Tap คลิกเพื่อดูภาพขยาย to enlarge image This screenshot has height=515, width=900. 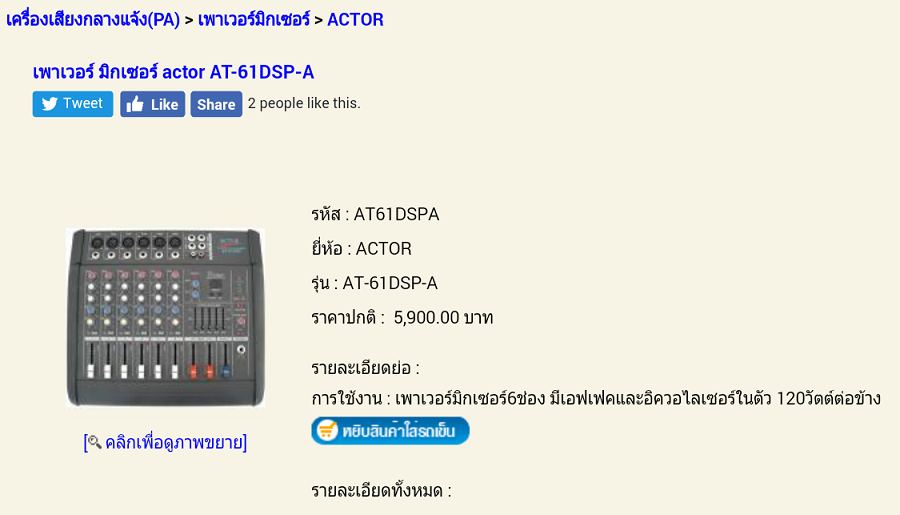[166, 442]
